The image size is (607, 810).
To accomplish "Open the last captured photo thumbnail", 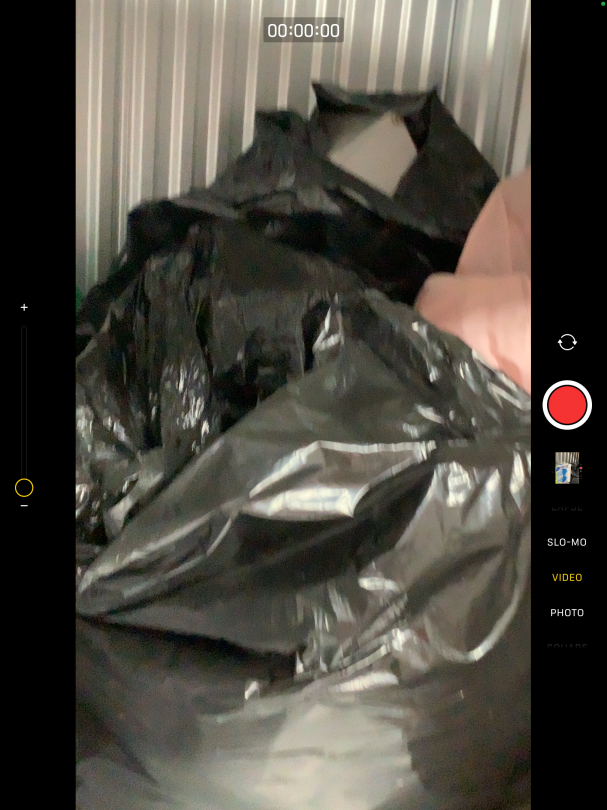I will [567, 467].
